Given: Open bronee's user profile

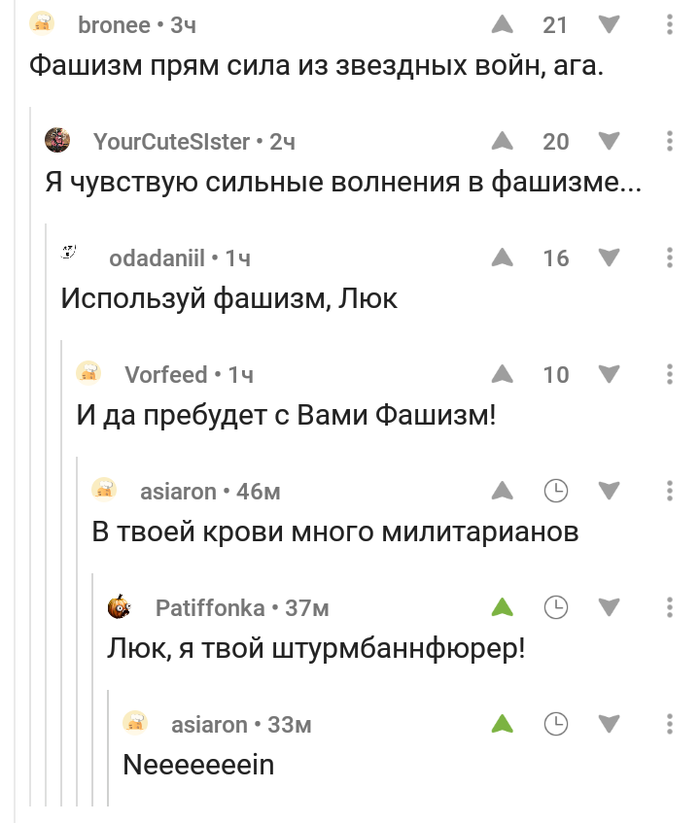Looking at the screenshot, I should [x=113, y=25].
